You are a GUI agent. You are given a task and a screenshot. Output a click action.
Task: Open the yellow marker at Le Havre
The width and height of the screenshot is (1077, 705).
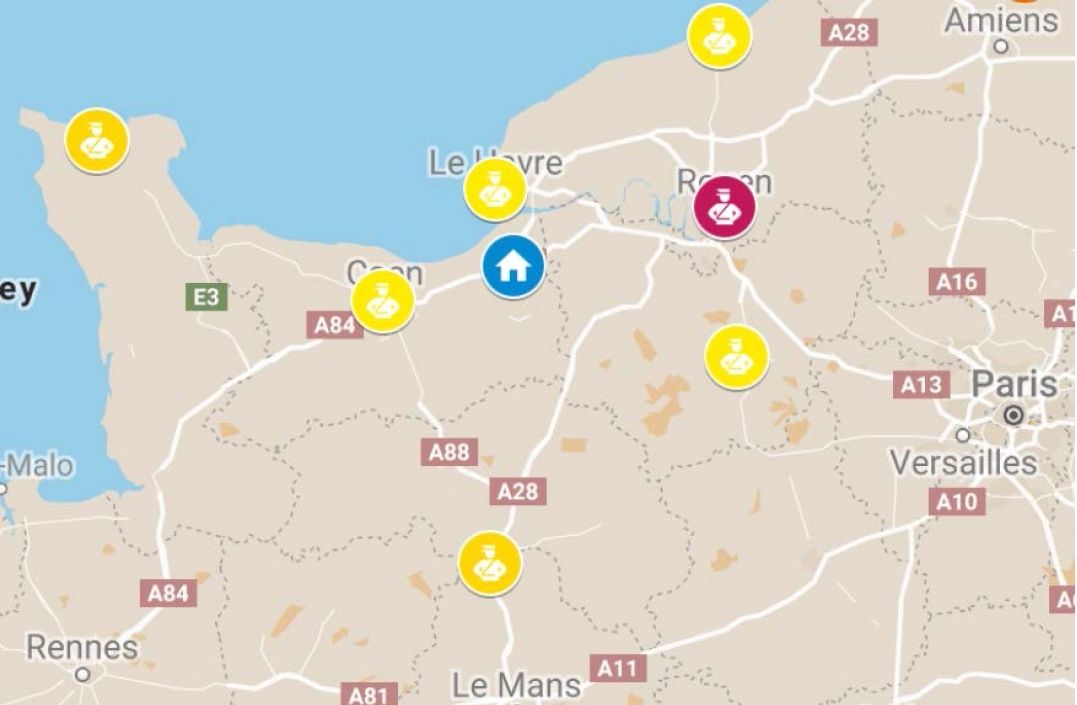(x=495, y=190)
